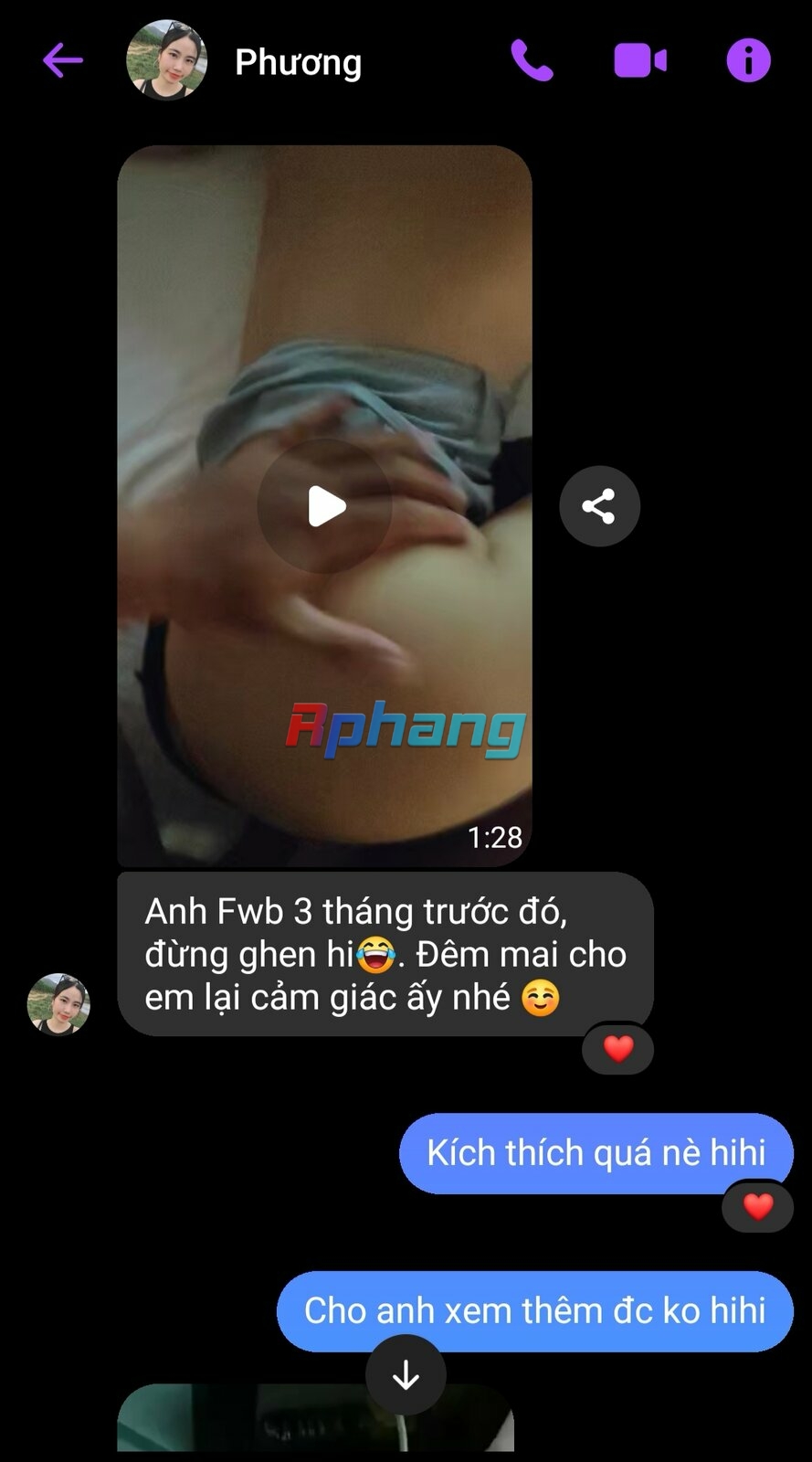Open Phương's profile picture in the header
Image resolution: width=812 pixels, height=1462 pixels.
(x=166, y=60)
